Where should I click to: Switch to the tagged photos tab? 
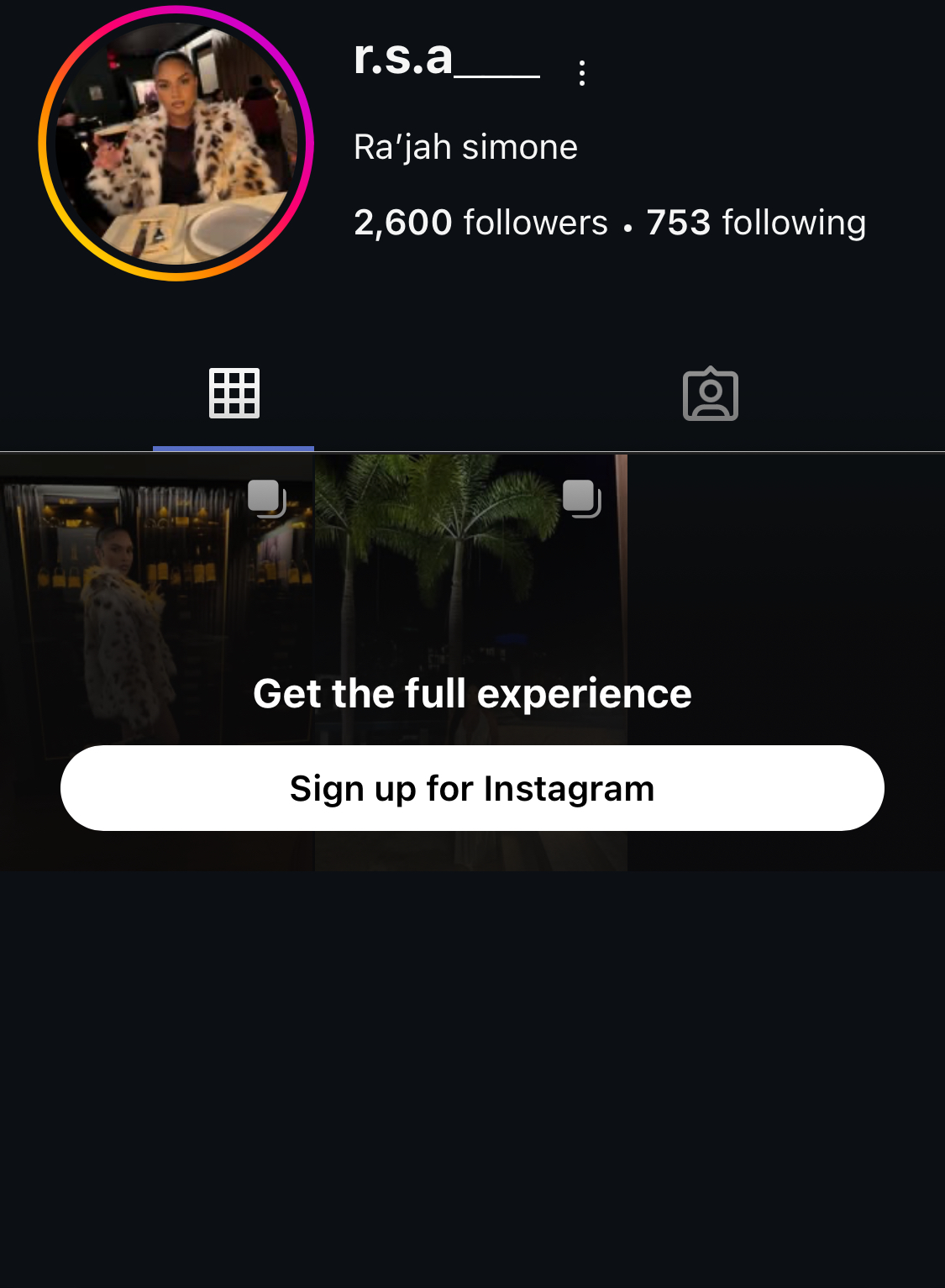(x=710, y=394)
